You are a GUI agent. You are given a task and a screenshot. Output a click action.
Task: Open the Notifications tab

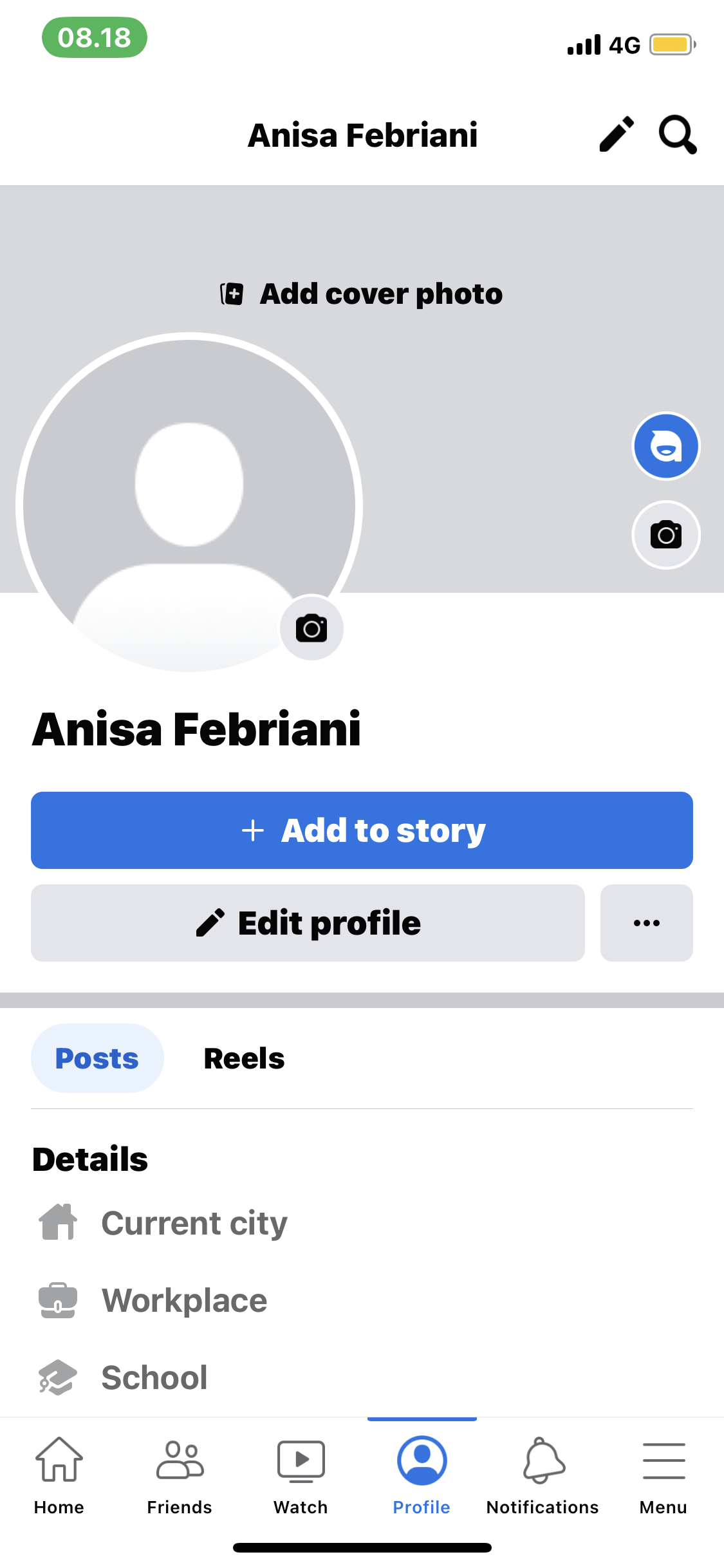(x=543, y=1473)
